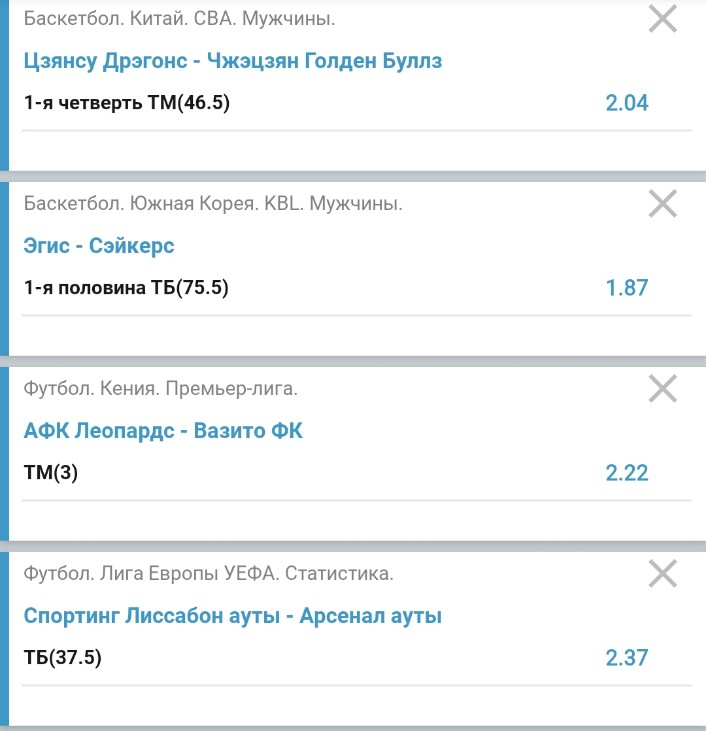Image resolution: width=706 pixels, height=731 pixels.
Task: Remove the Эгис - Сэйкерс bet
Action: [x=663, y=204]
